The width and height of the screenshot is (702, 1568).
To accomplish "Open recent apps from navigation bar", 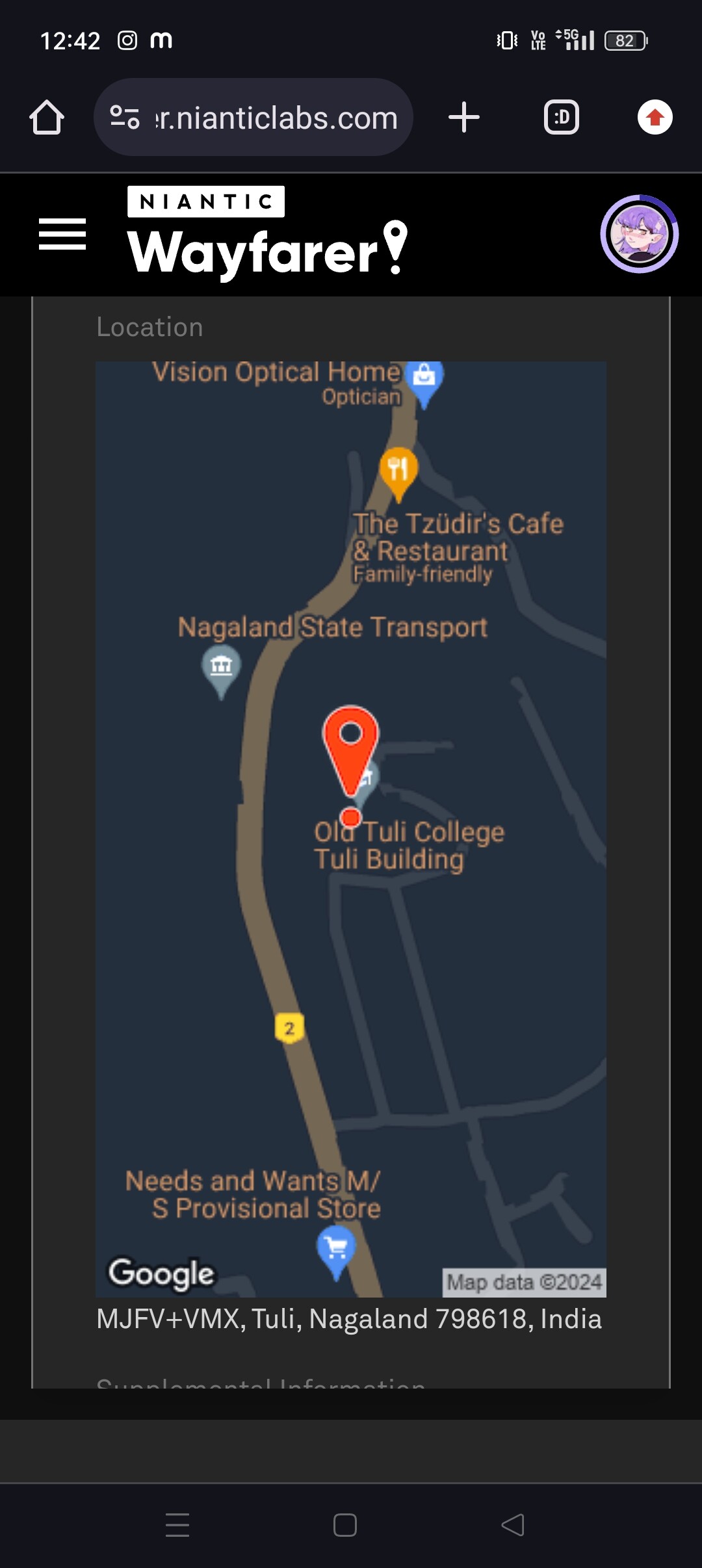I will [x=177, y=1524].
